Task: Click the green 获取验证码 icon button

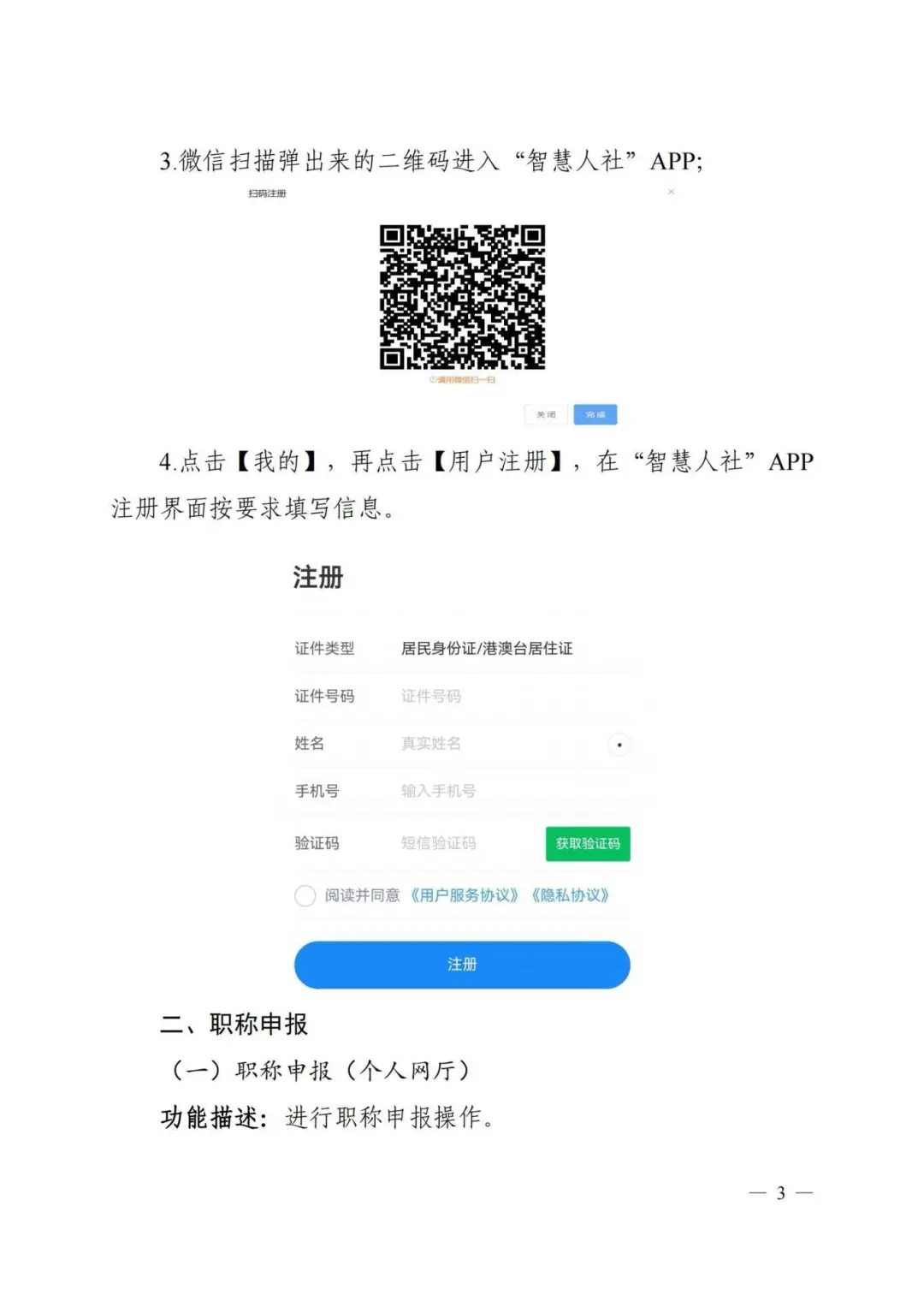Action: (589, 844)
